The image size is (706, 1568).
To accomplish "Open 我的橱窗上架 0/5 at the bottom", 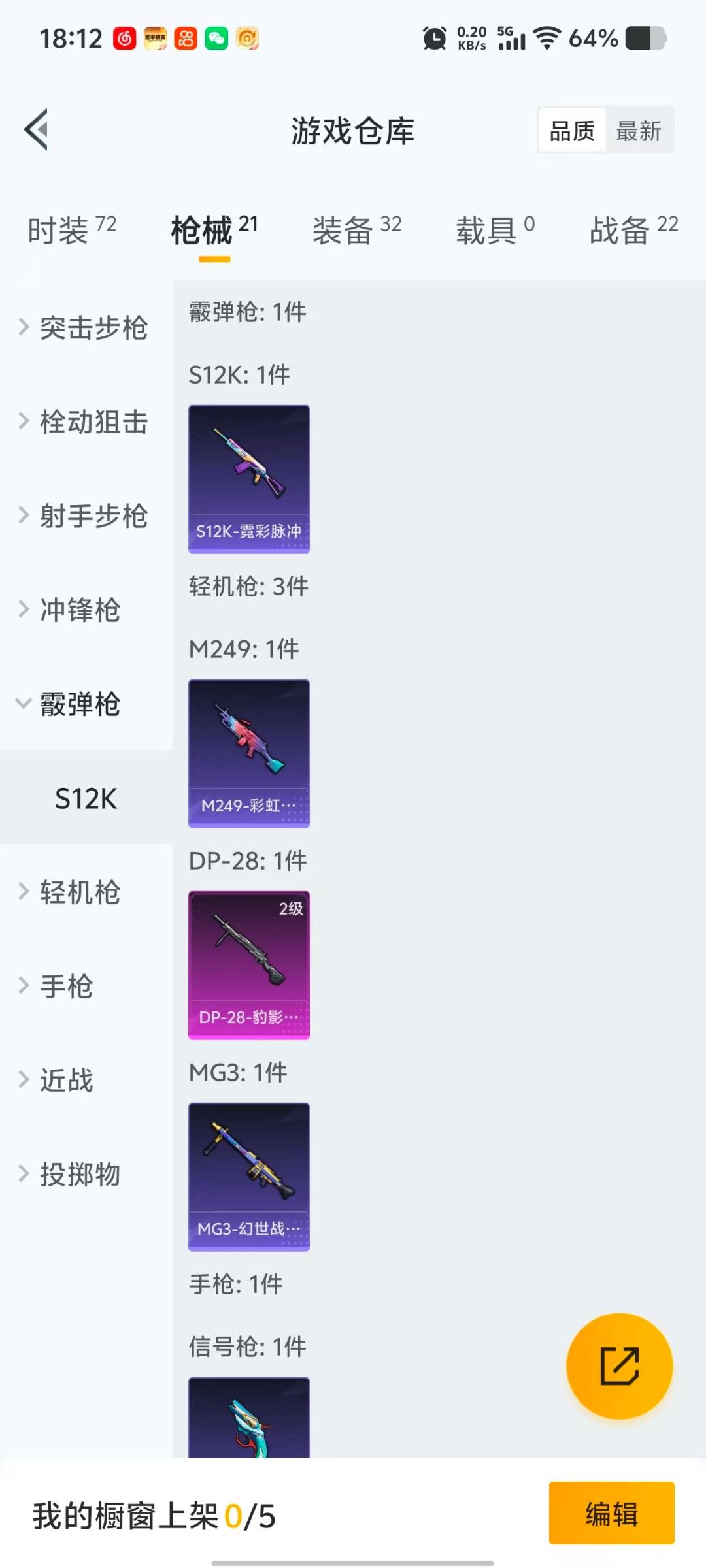I will click(x=154, y=1514).
